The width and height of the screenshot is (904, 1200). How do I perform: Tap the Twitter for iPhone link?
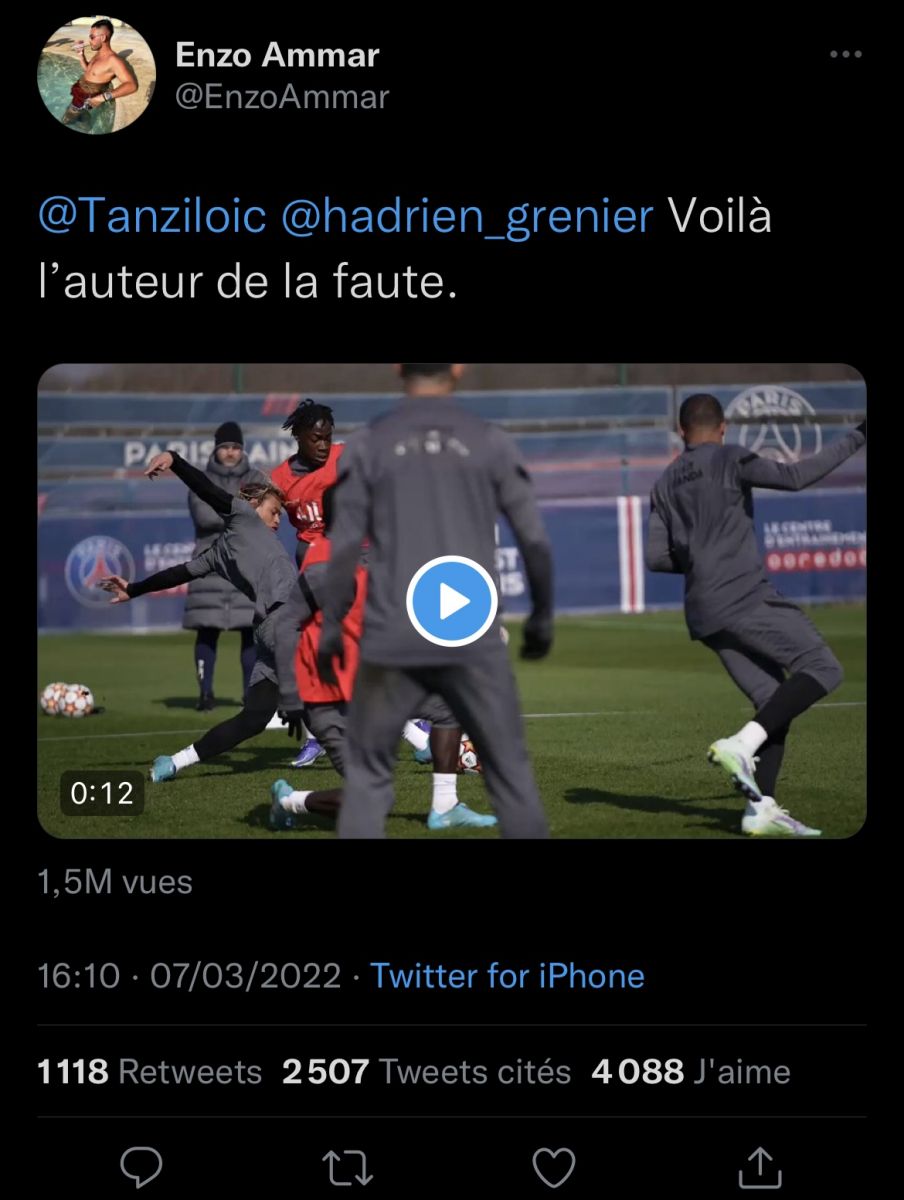pos(507,975)
